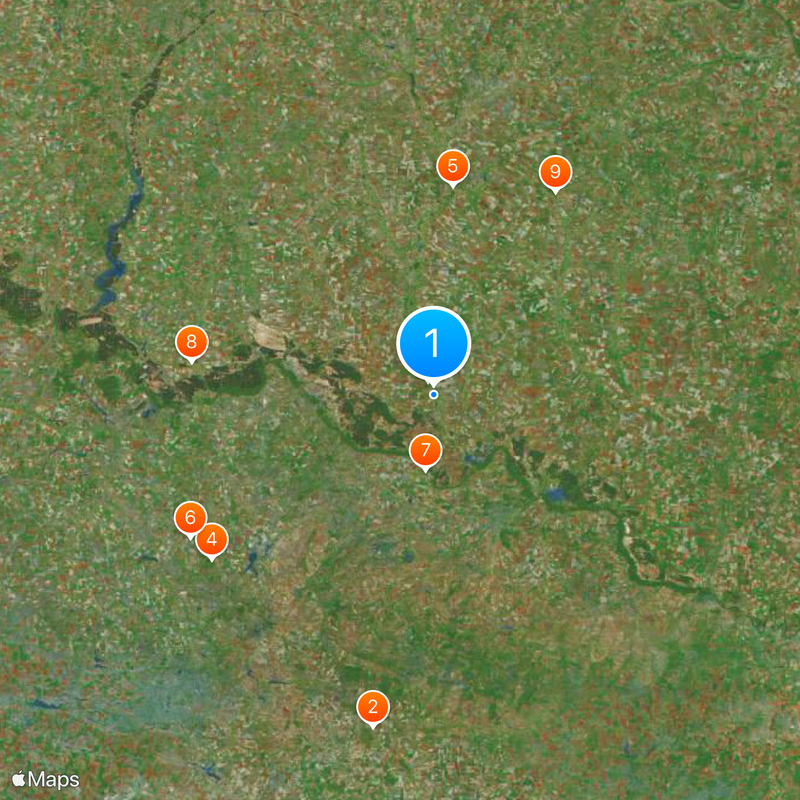Tap the orange map pin numbered 2
Image resolution: width=800 pixels, height=800 pixels.
tap(373, 708)
